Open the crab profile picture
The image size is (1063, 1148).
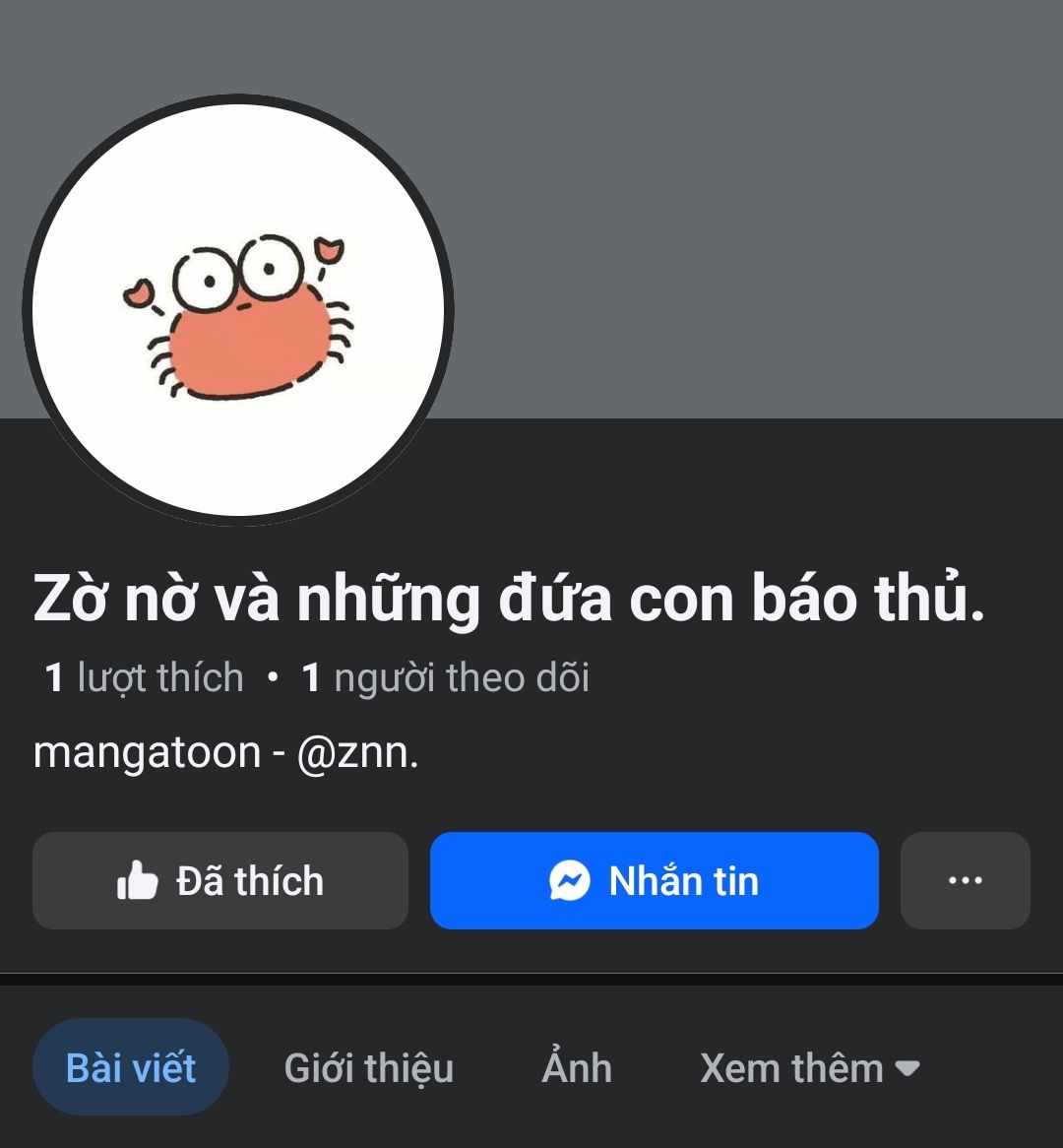coord(237,310)
